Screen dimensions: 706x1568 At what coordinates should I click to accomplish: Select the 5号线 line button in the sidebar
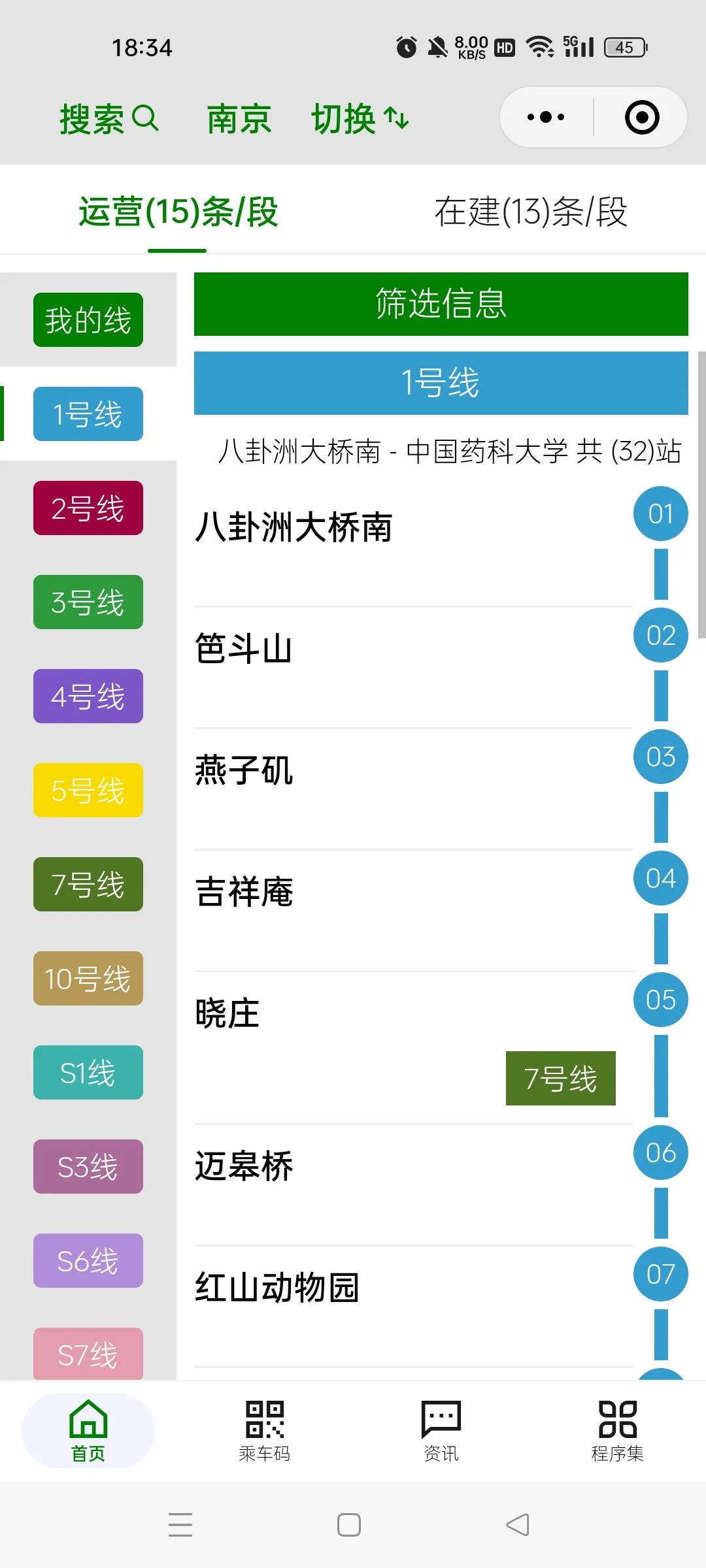tap(88, 790)
